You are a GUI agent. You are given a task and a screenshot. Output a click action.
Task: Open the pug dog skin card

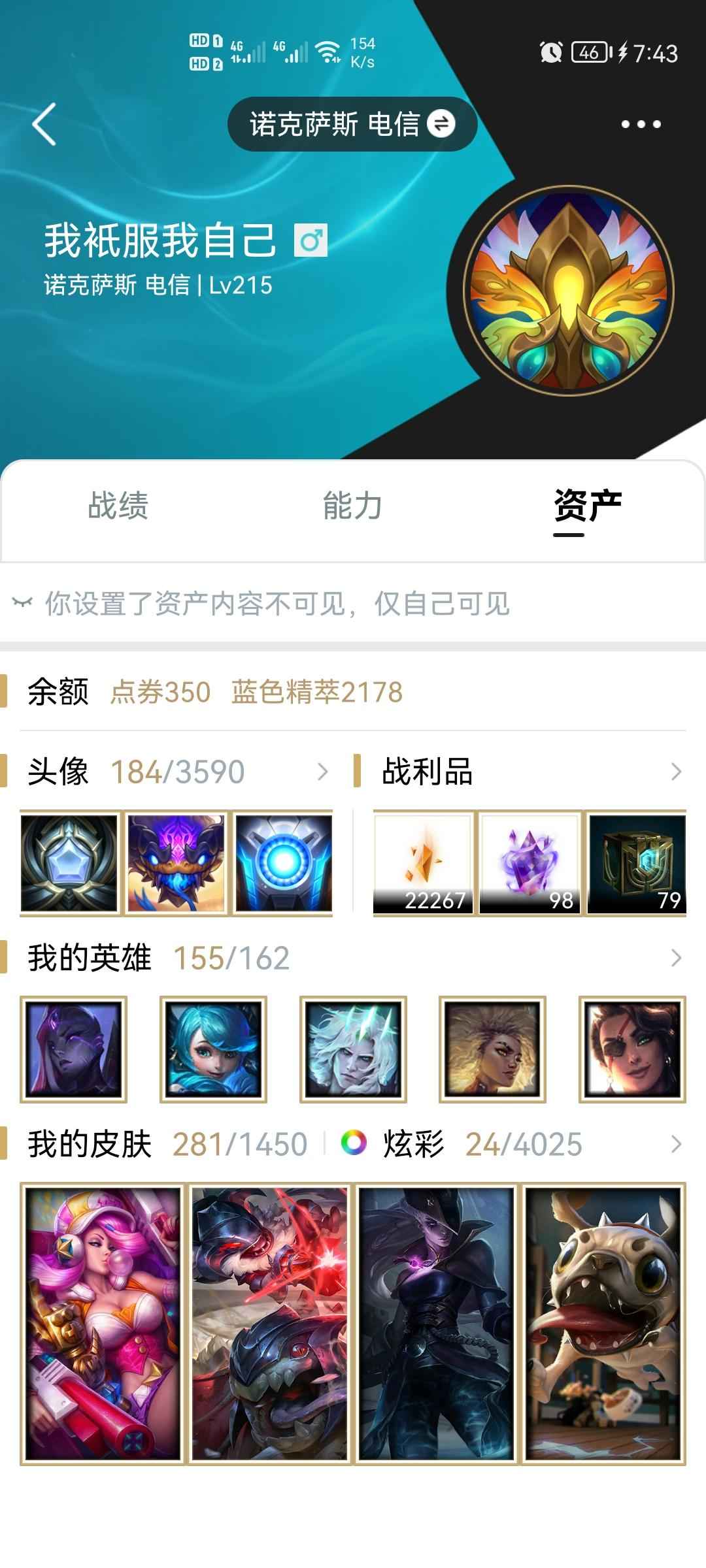point(603,1324)
